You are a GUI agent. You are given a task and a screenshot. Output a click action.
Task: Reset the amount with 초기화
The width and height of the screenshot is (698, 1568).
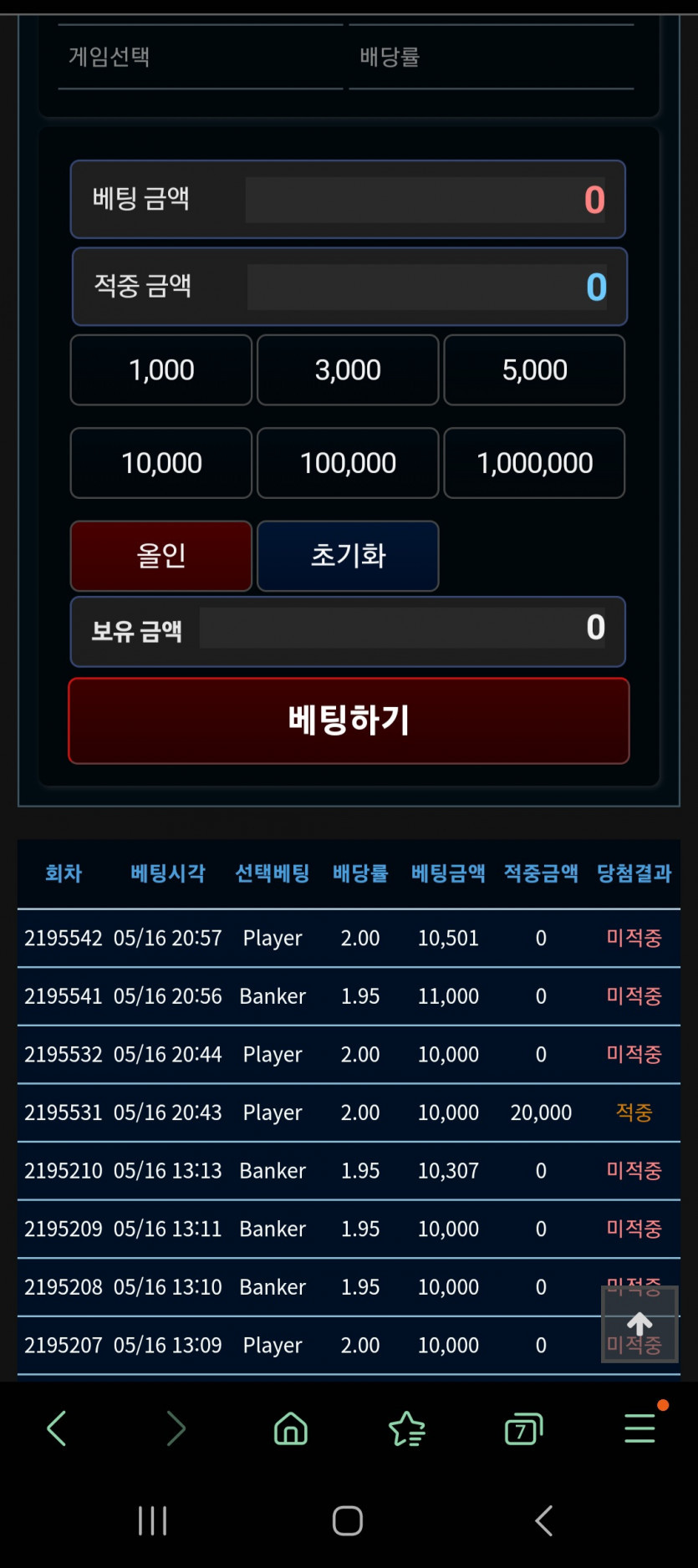348,556
